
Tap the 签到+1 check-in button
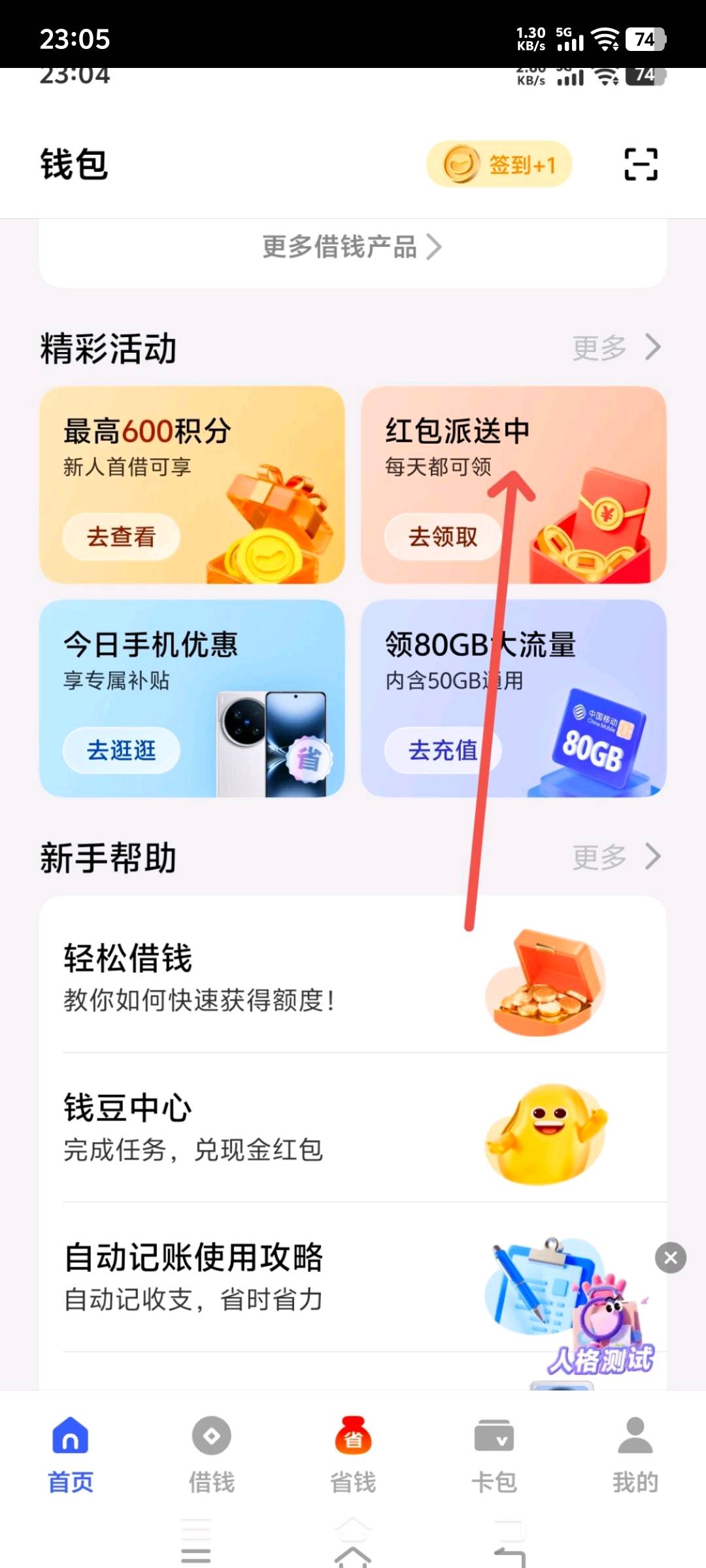pos(499,164)
